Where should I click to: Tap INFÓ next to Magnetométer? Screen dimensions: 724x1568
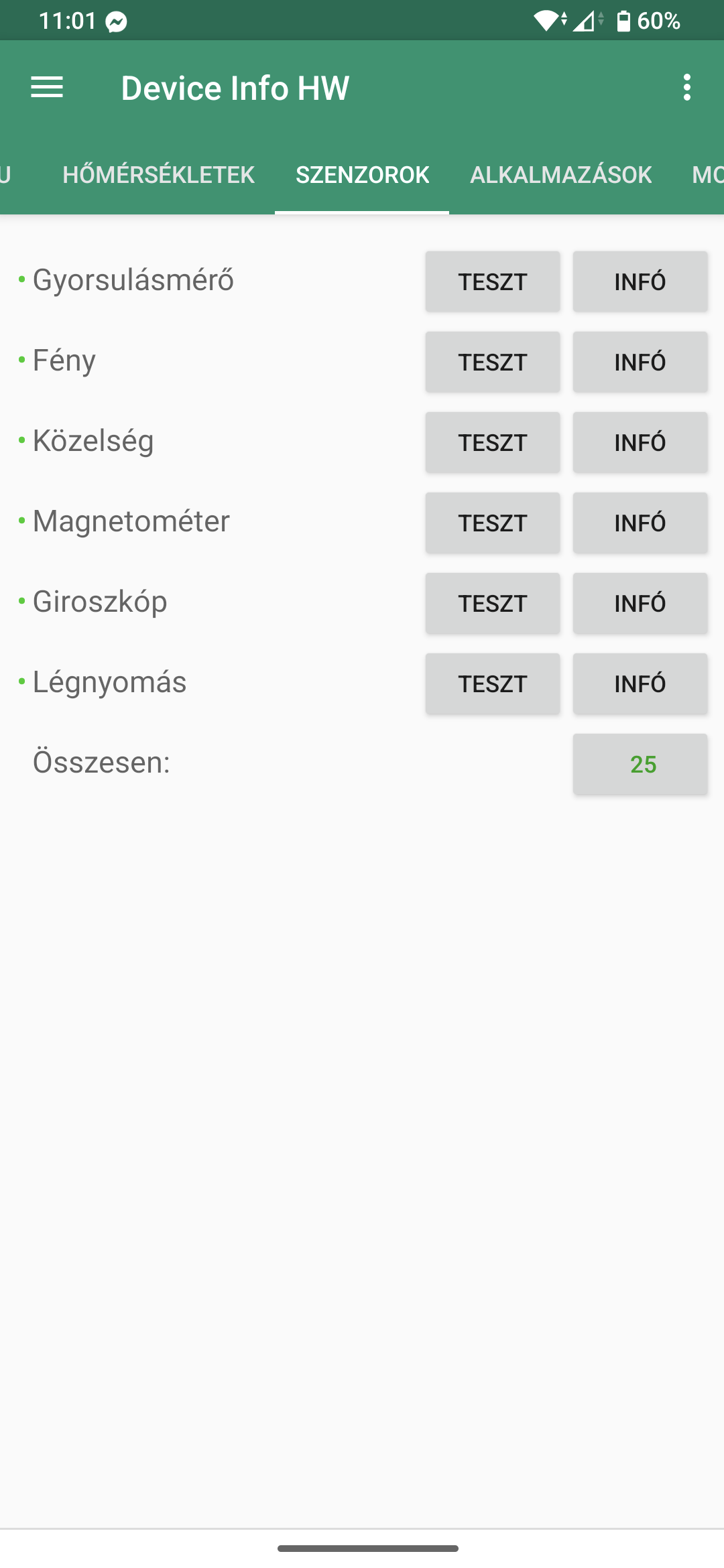(640, 523)
